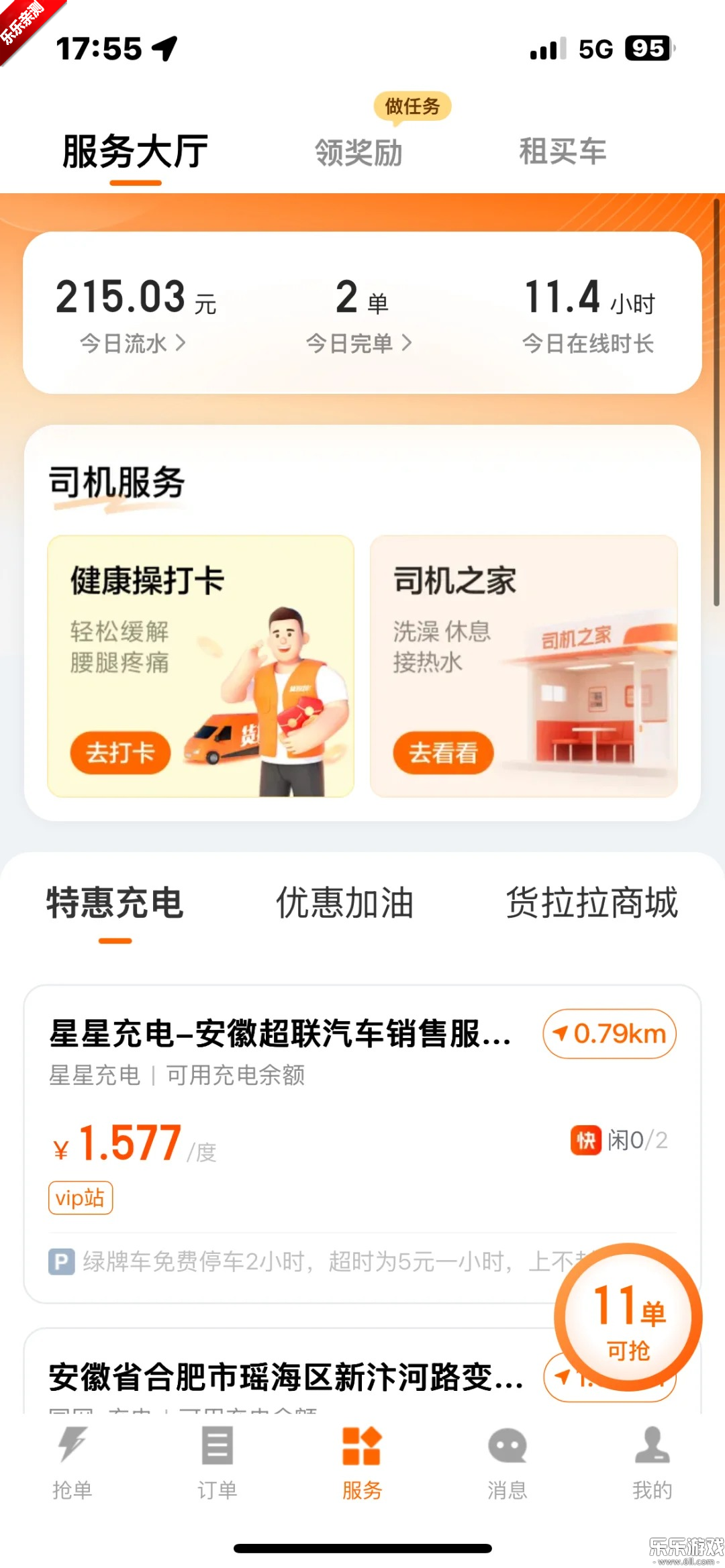Switch to the 消息 tab
This screenshot has height=1568, width=725.
coord(507,1463)
